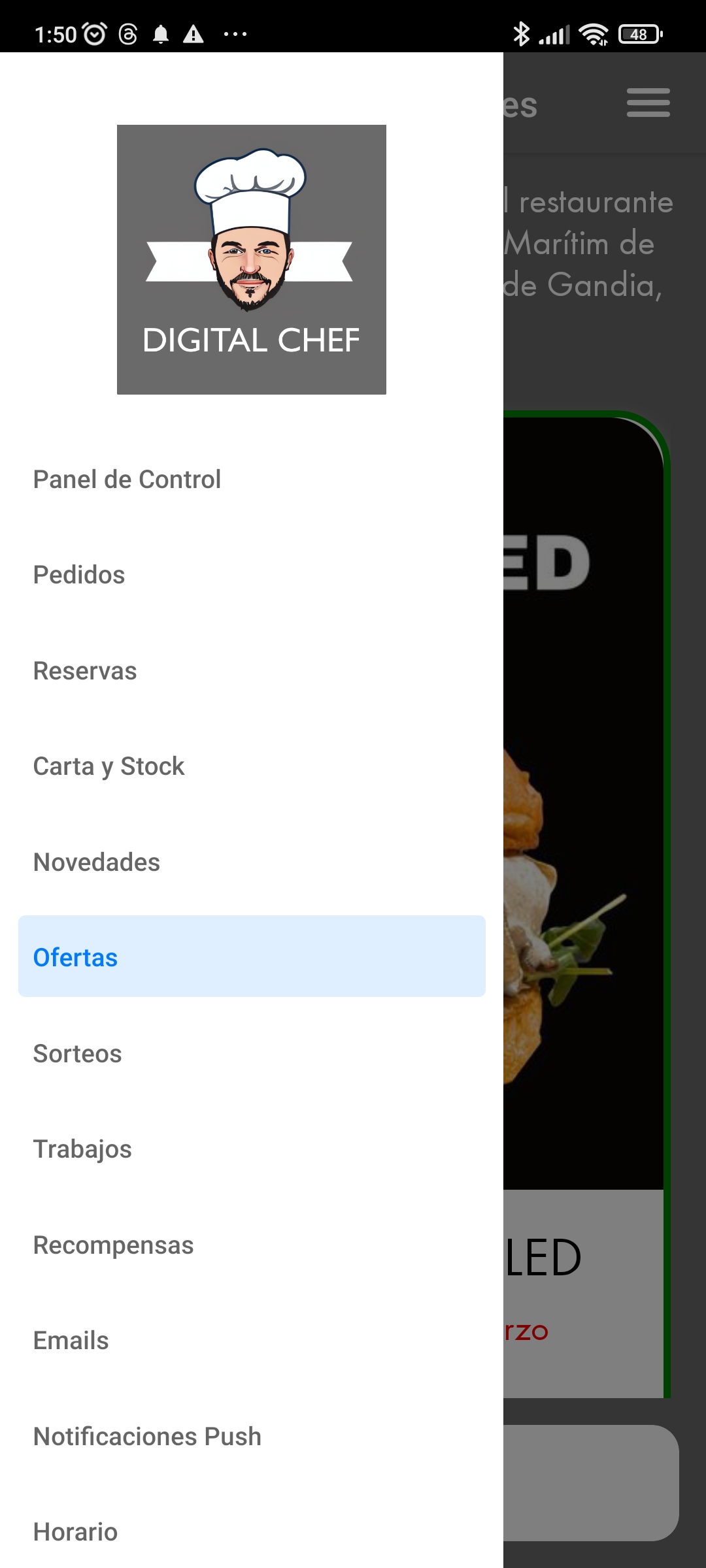This screenshot has width=706, height=1568.
Task: Open Novedades from the drawer
Action: (x=97, y=862)
